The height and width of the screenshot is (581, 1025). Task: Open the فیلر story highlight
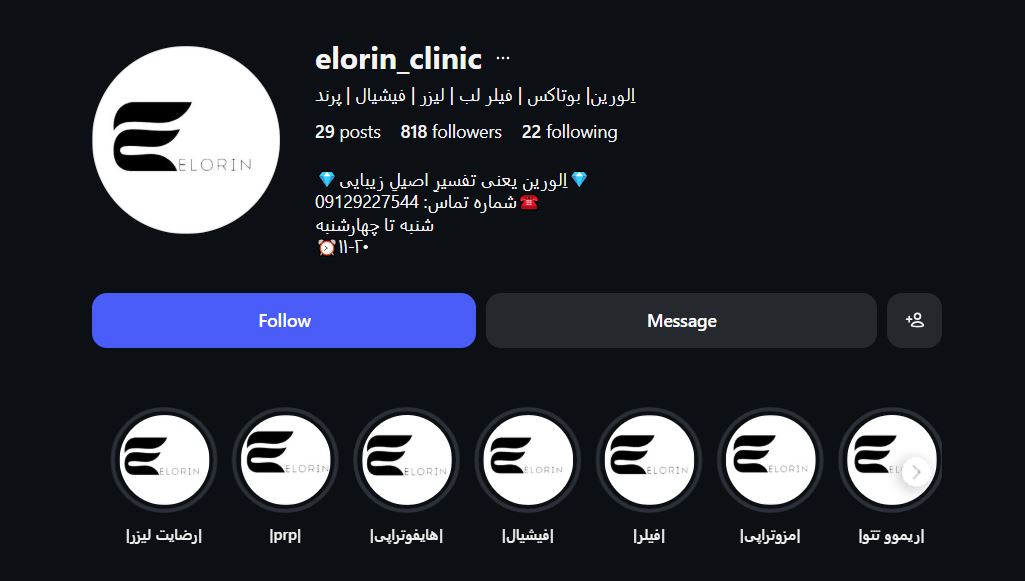click(648, 460)
